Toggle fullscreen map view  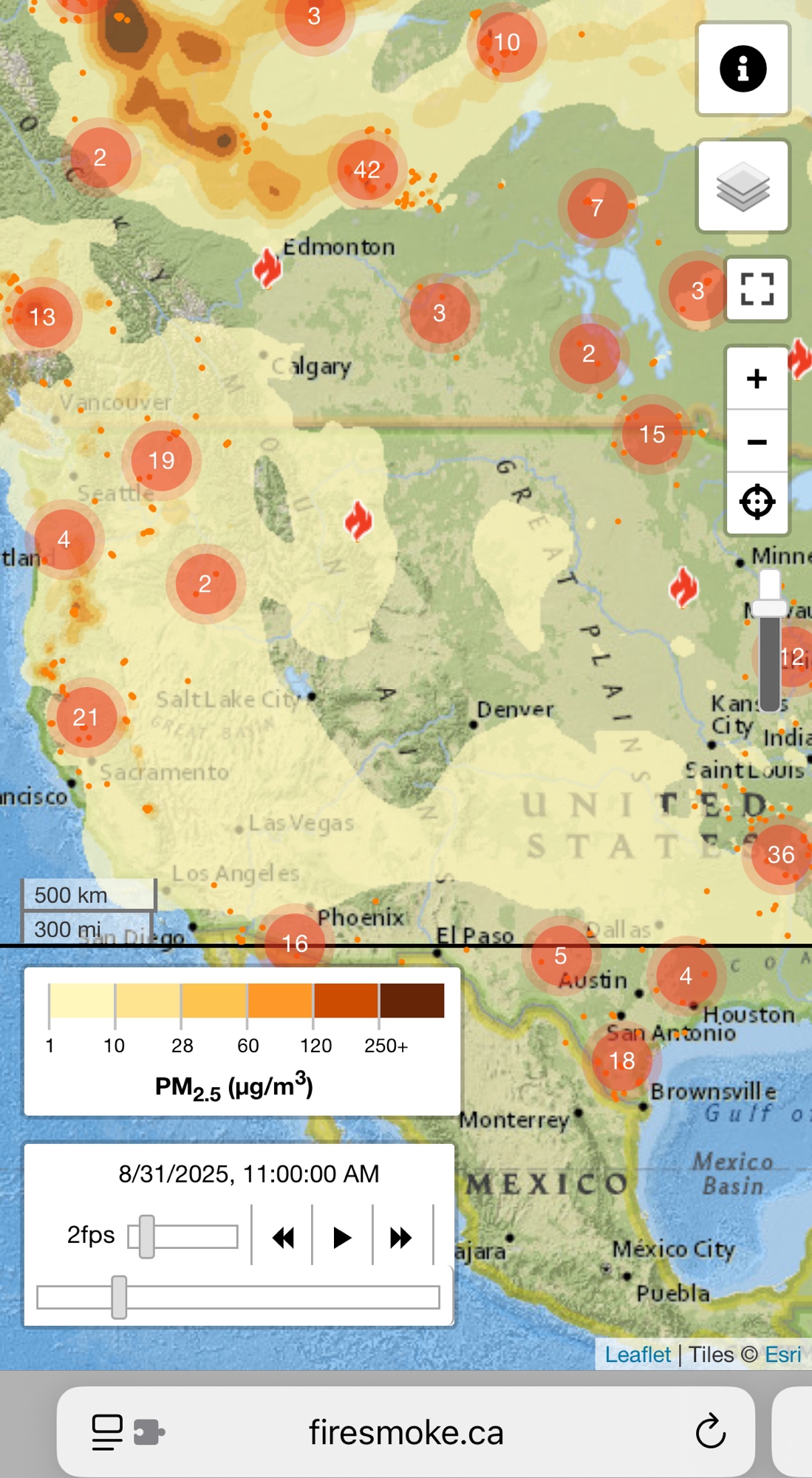[757, 289]
